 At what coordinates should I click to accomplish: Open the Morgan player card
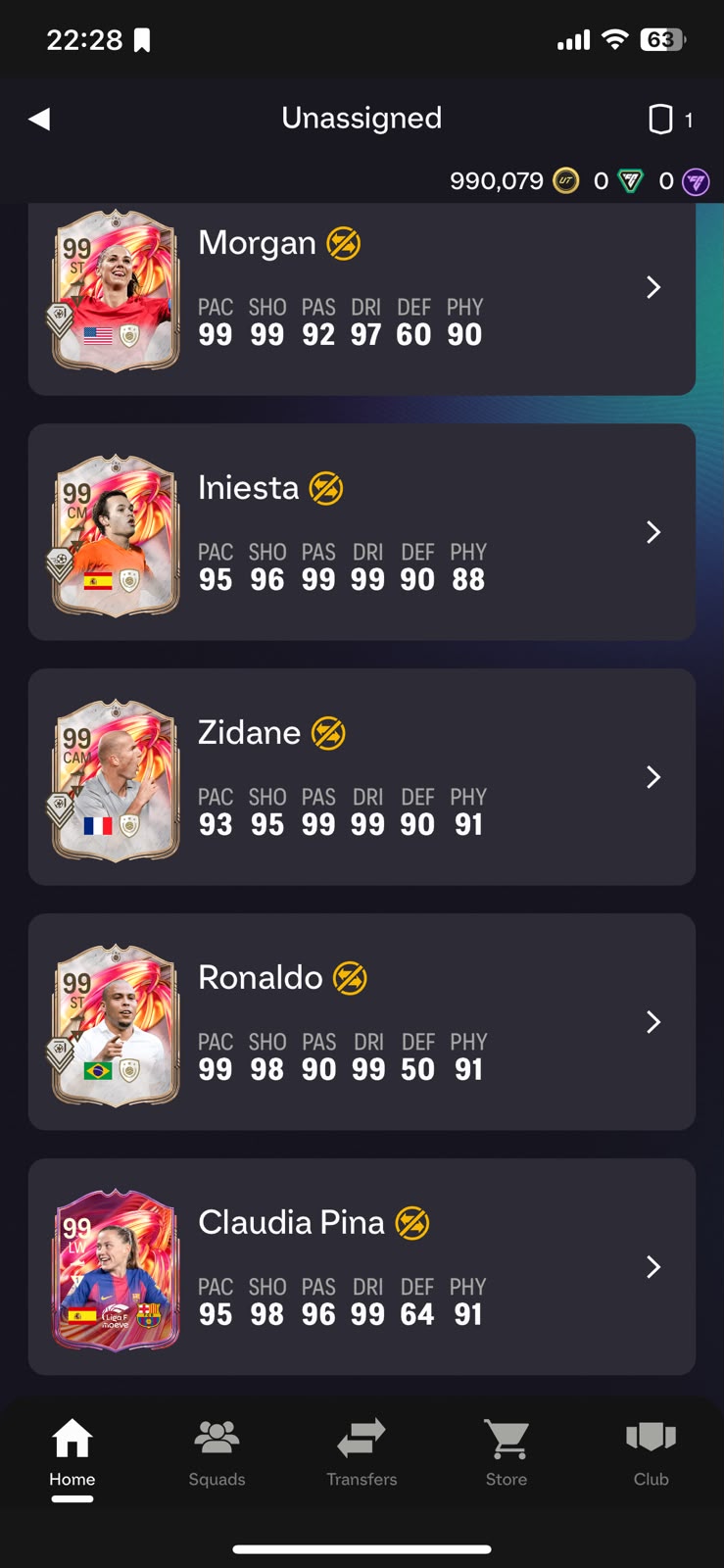(362, 298)
